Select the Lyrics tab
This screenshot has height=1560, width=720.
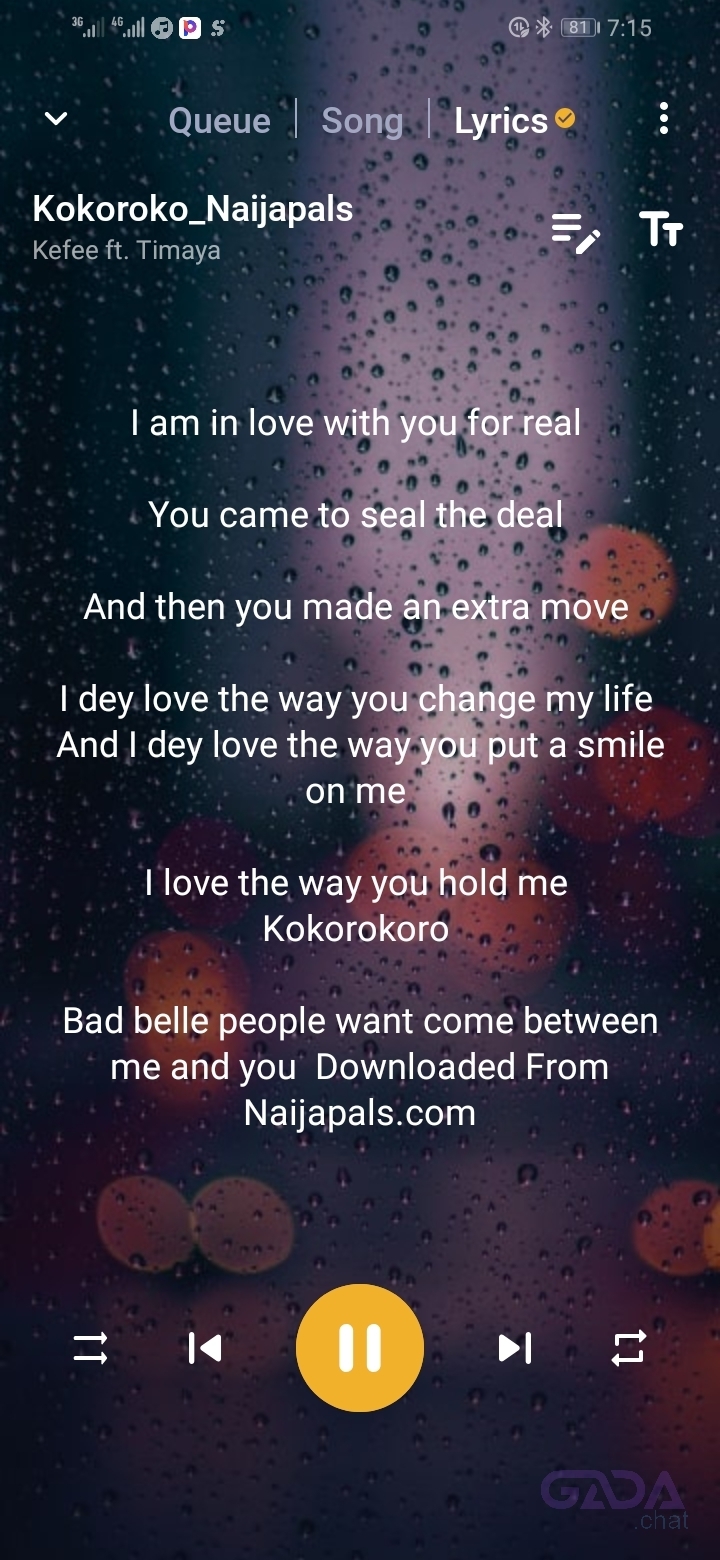[502, 121]
